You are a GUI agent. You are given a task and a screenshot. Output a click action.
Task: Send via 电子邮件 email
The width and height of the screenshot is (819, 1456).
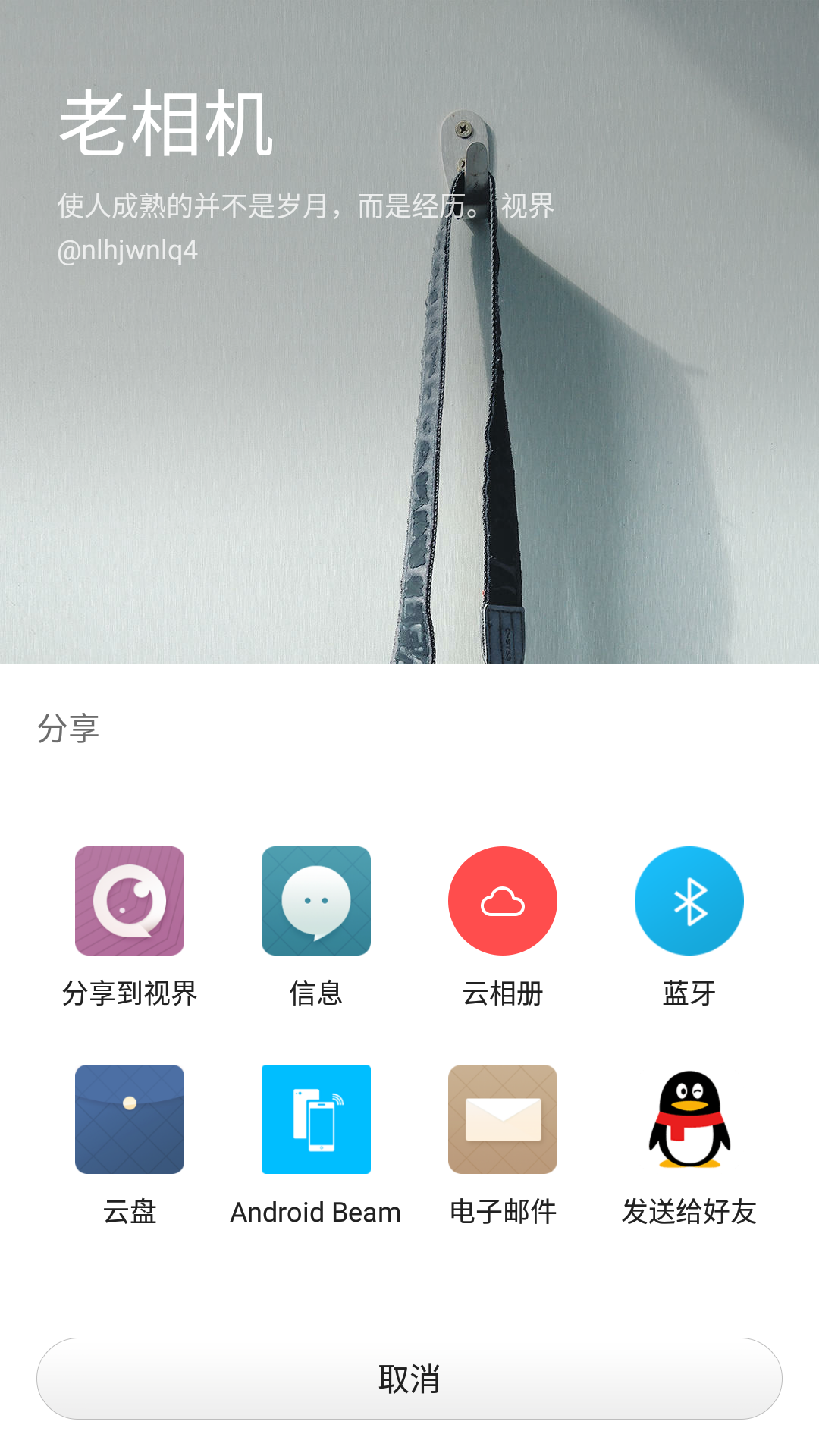tap(503, 1119)
